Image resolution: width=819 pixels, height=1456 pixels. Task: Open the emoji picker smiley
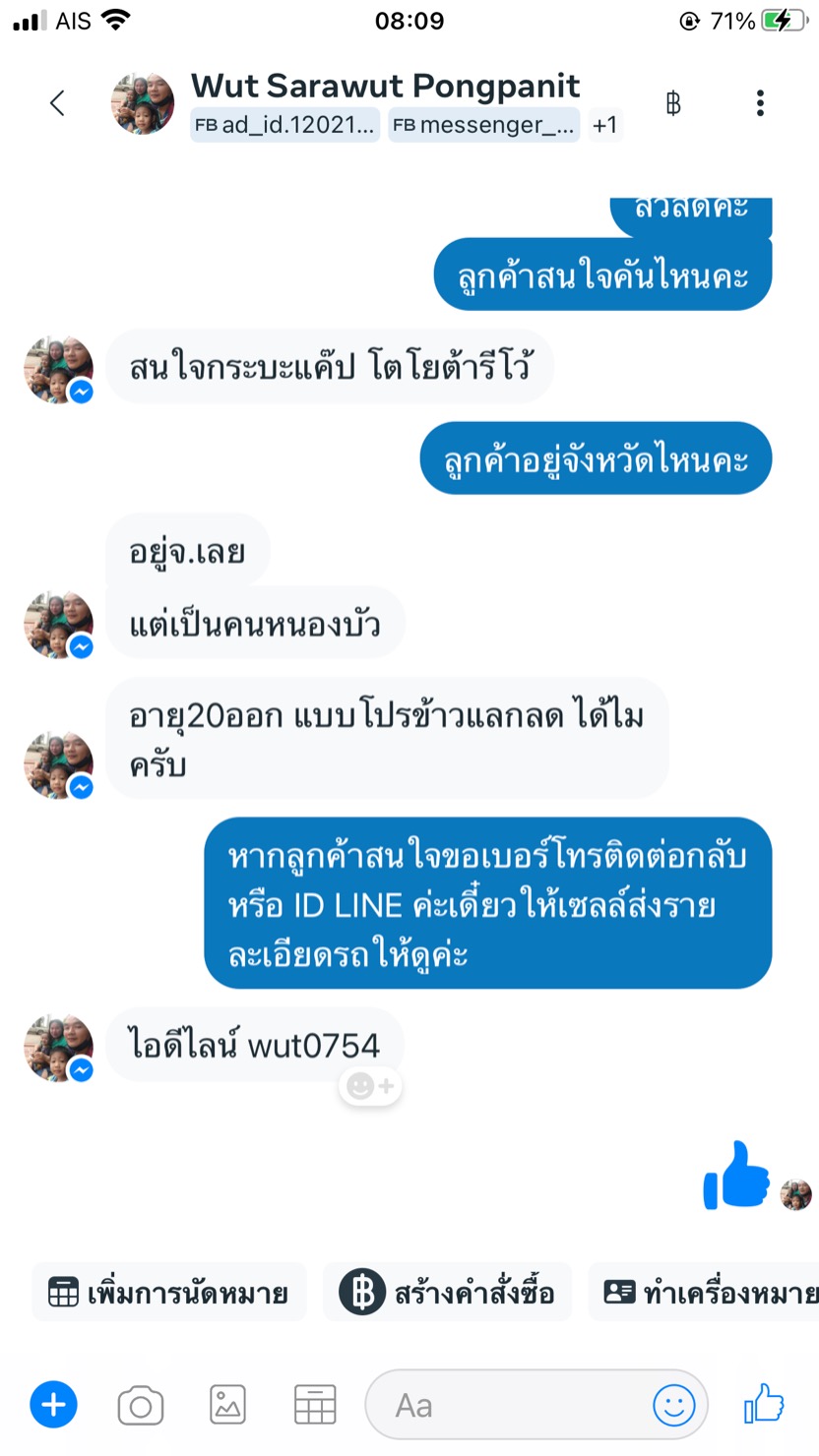675,1405
